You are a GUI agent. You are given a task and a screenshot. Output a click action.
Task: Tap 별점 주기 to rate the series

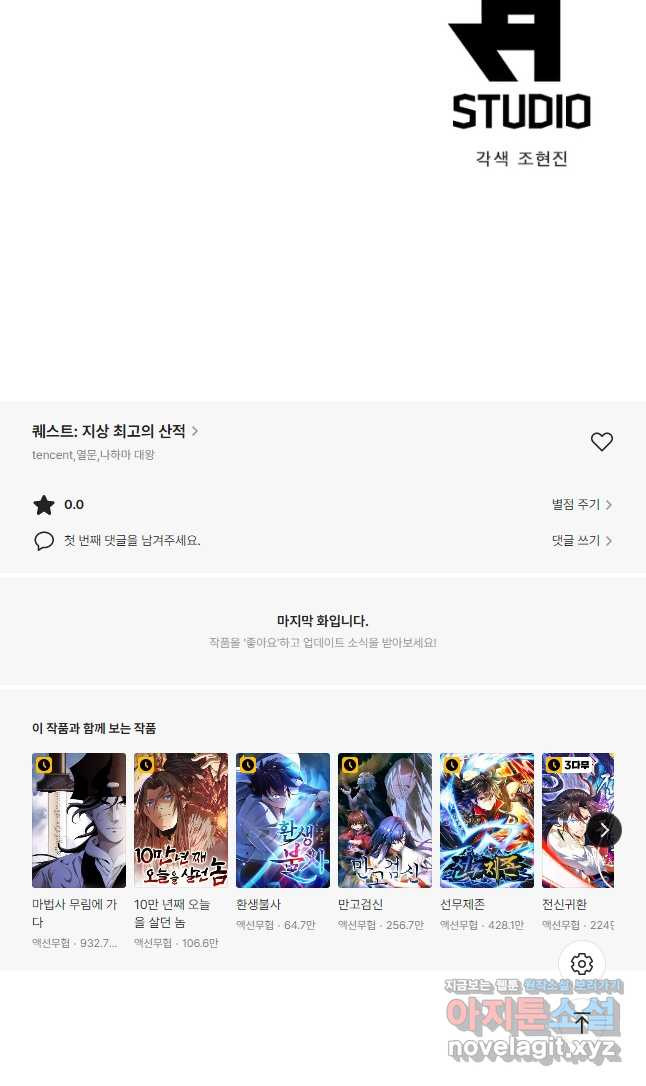tap(581, 505)
